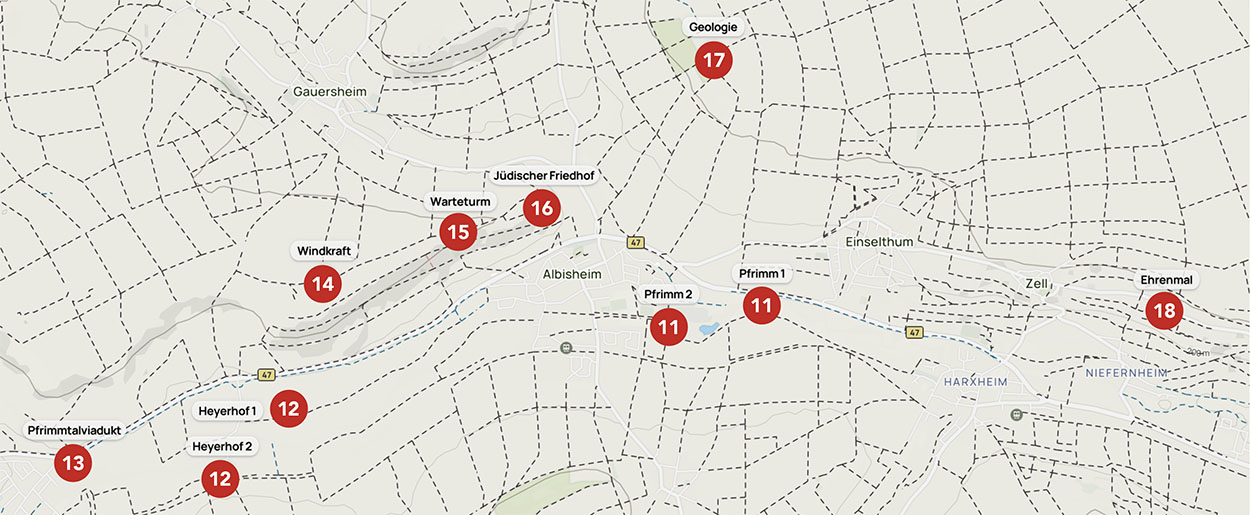Select the Pfrimm 2 marker
Viewport: 1250px width, 515px height.
(669, 326)
